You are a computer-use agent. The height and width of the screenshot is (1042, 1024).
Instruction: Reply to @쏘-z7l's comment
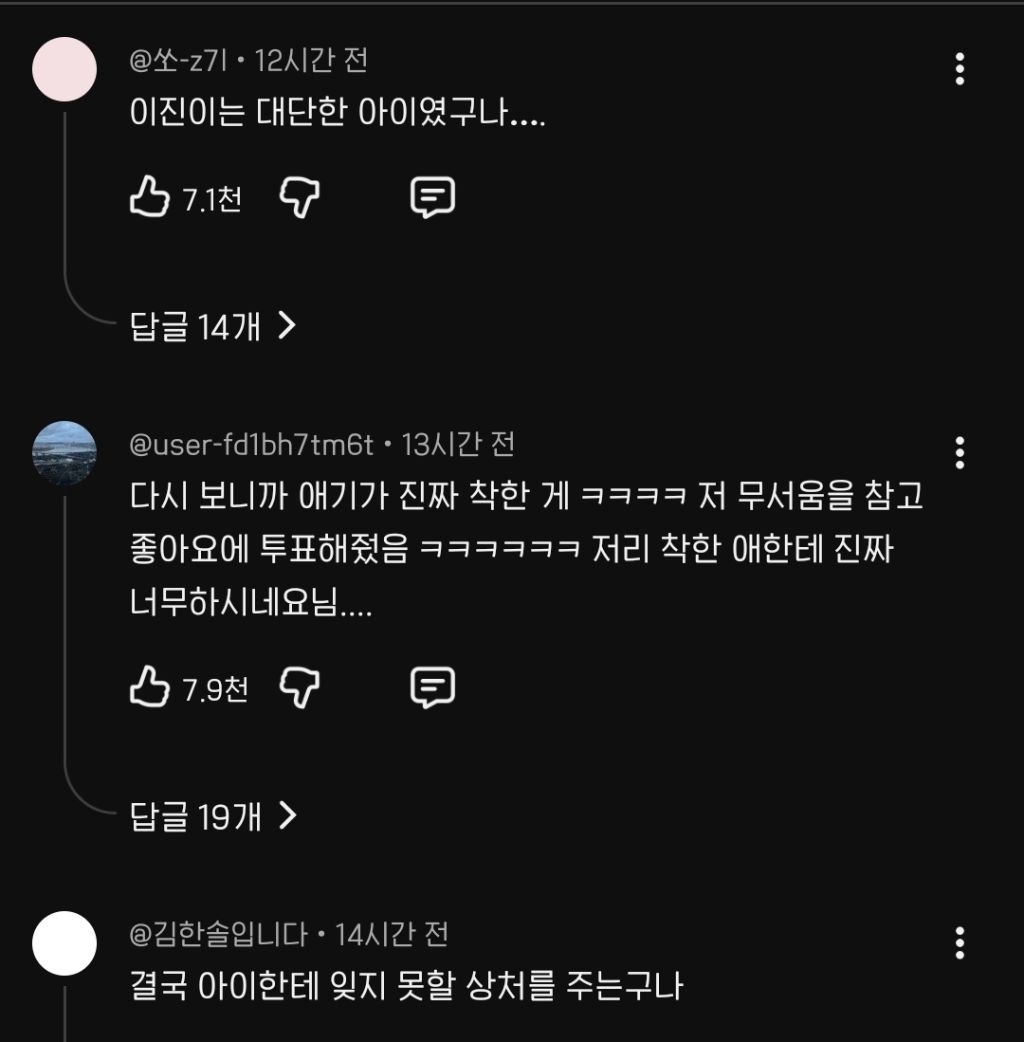pyautogui.click(x=432, y=197)
